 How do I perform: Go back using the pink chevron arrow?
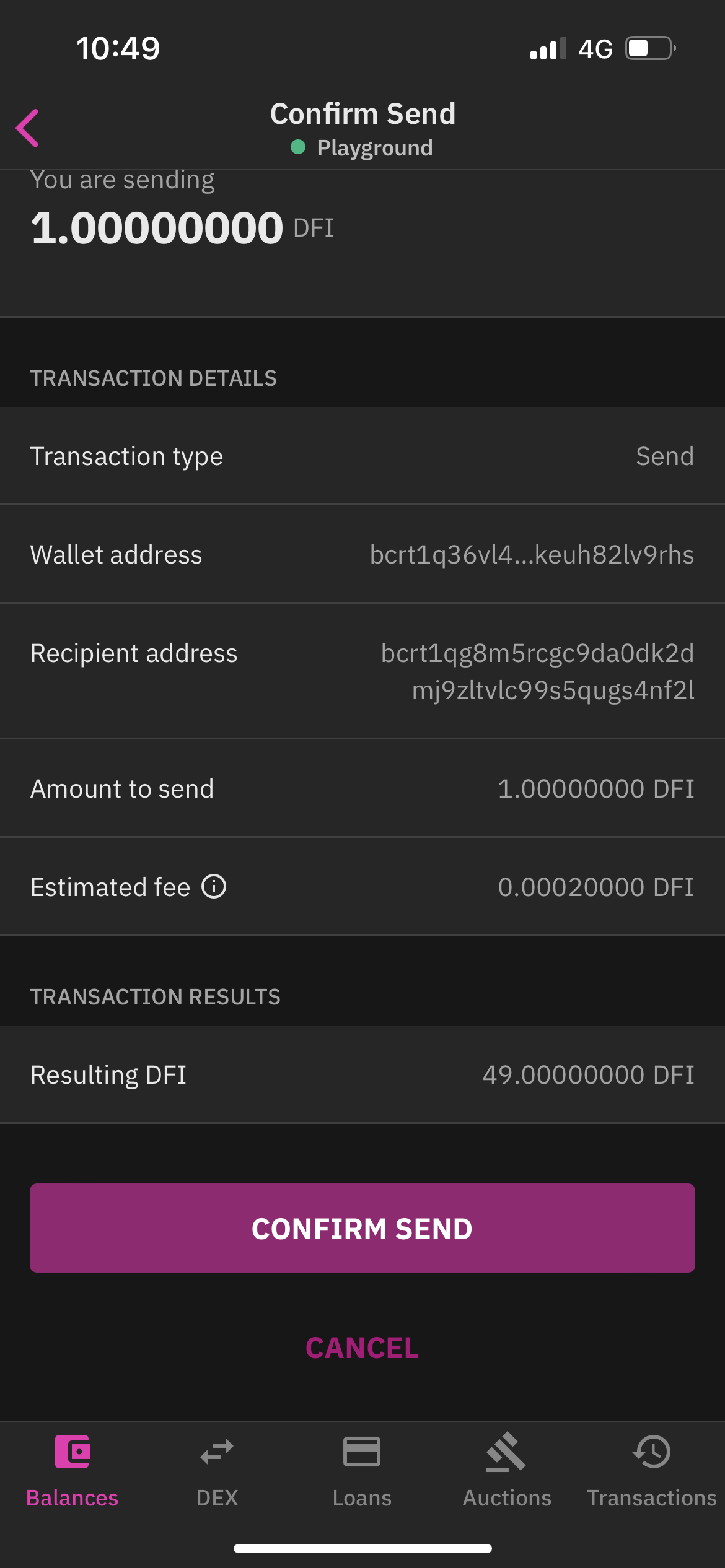click(x=28, y=128)
